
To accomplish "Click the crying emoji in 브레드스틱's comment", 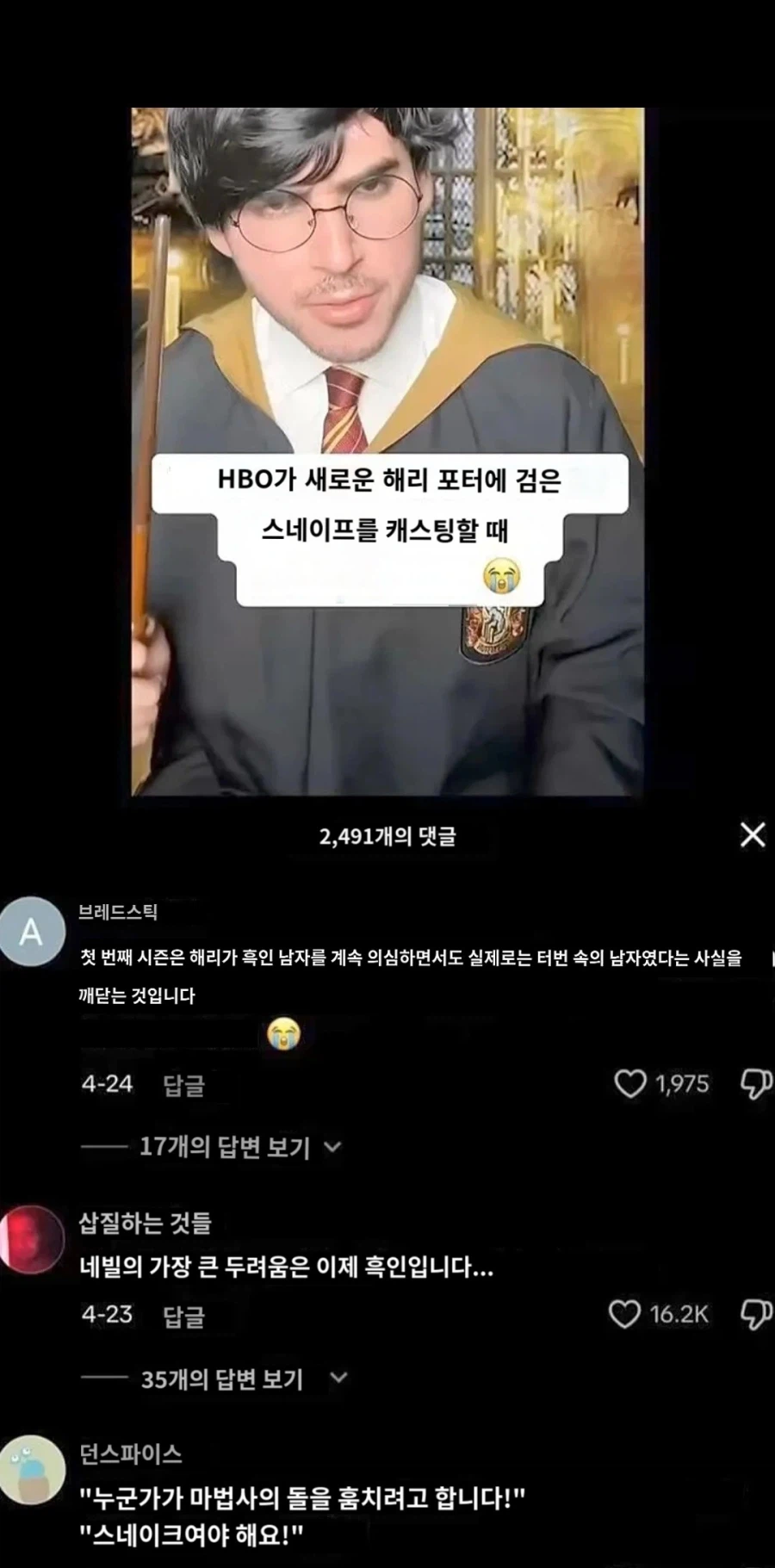I will coord(284,1033).
